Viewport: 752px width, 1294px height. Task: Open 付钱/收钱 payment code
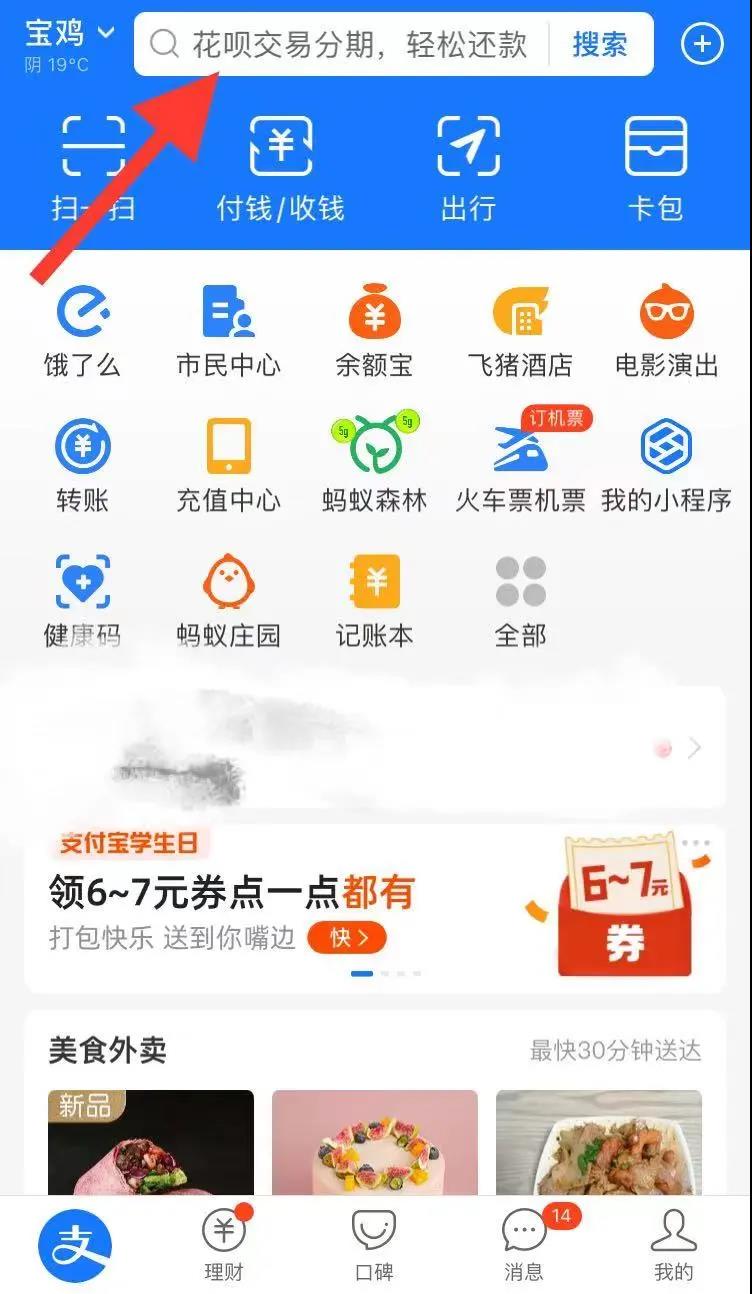tap(281, 167)
